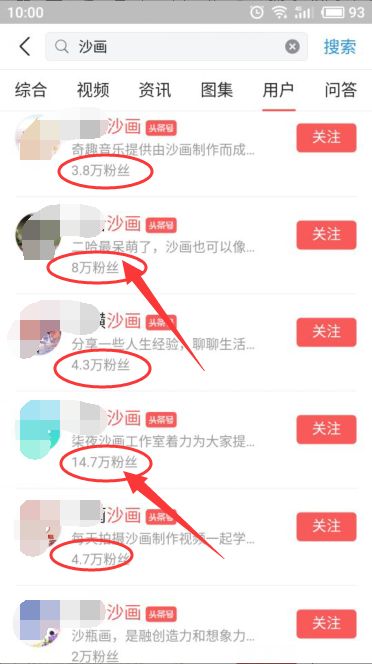Switch to the 视频 tab
372x664 pixels.
click(x=93, y=90)
